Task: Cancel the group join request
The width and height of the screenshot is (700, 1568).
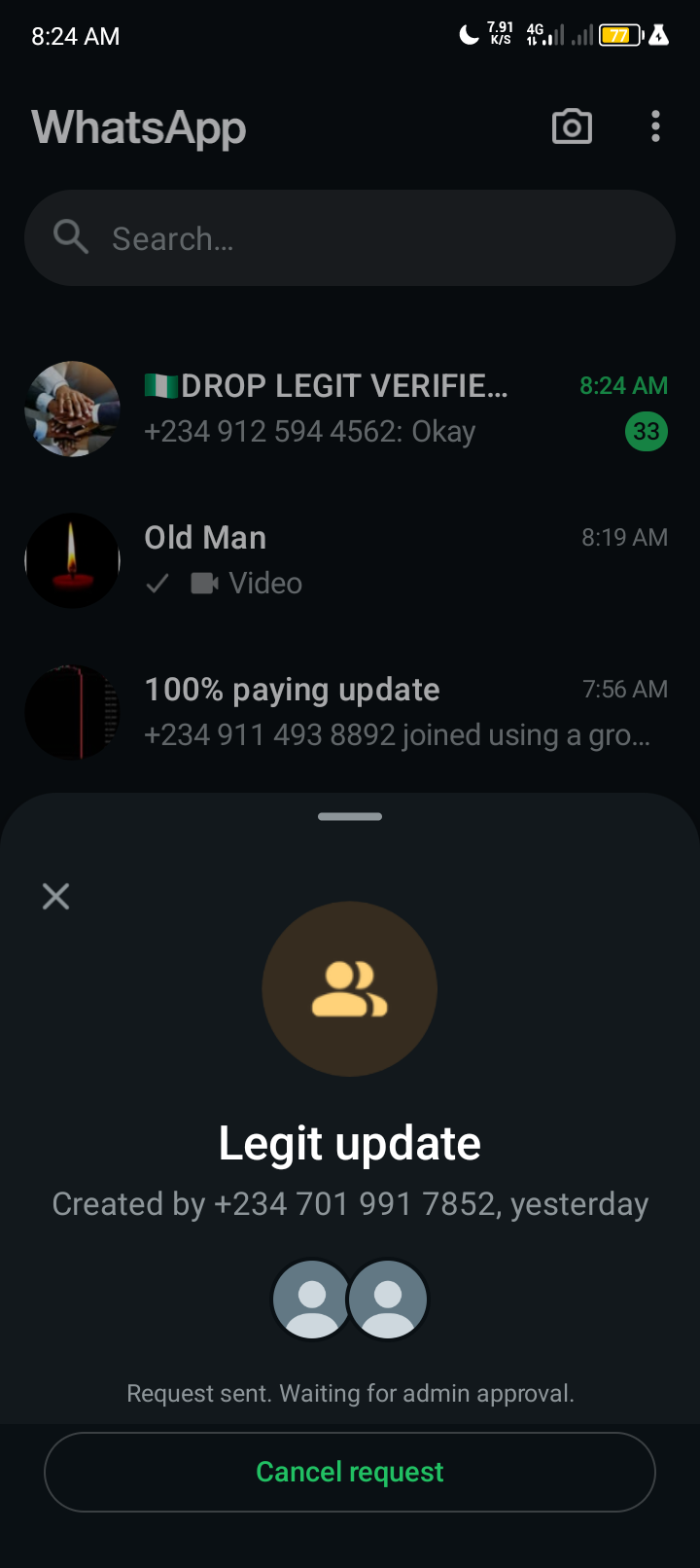Action: 350,1472
